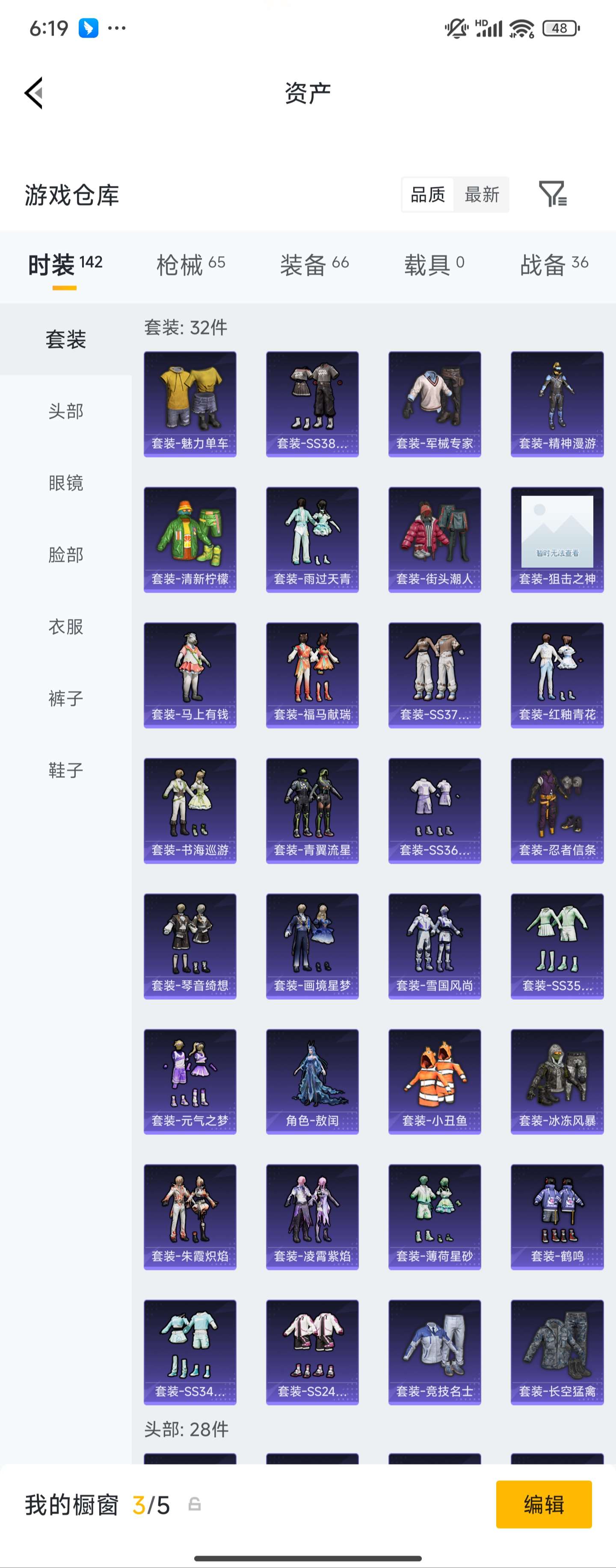The width and height of the screenshot is (616, 1568).
Task: Choose 鞋子 category in sidebar
Action: click(65, 771)
